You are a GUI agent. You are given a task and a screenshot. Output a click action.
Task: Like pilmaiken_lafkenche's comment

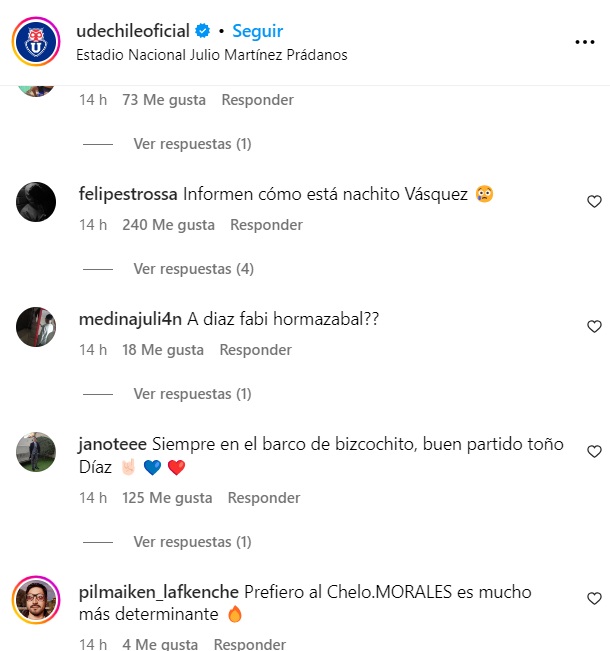[594, 599]
